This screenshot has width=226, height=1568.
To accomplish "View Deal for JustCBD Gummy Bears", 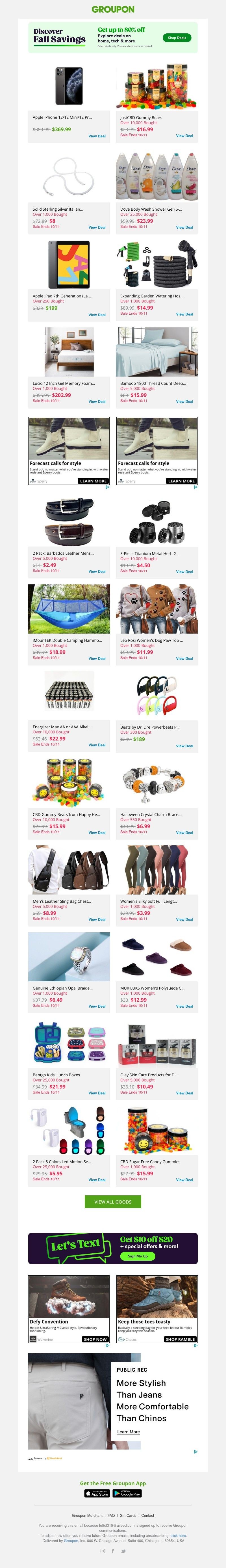I will coord(184,136).
